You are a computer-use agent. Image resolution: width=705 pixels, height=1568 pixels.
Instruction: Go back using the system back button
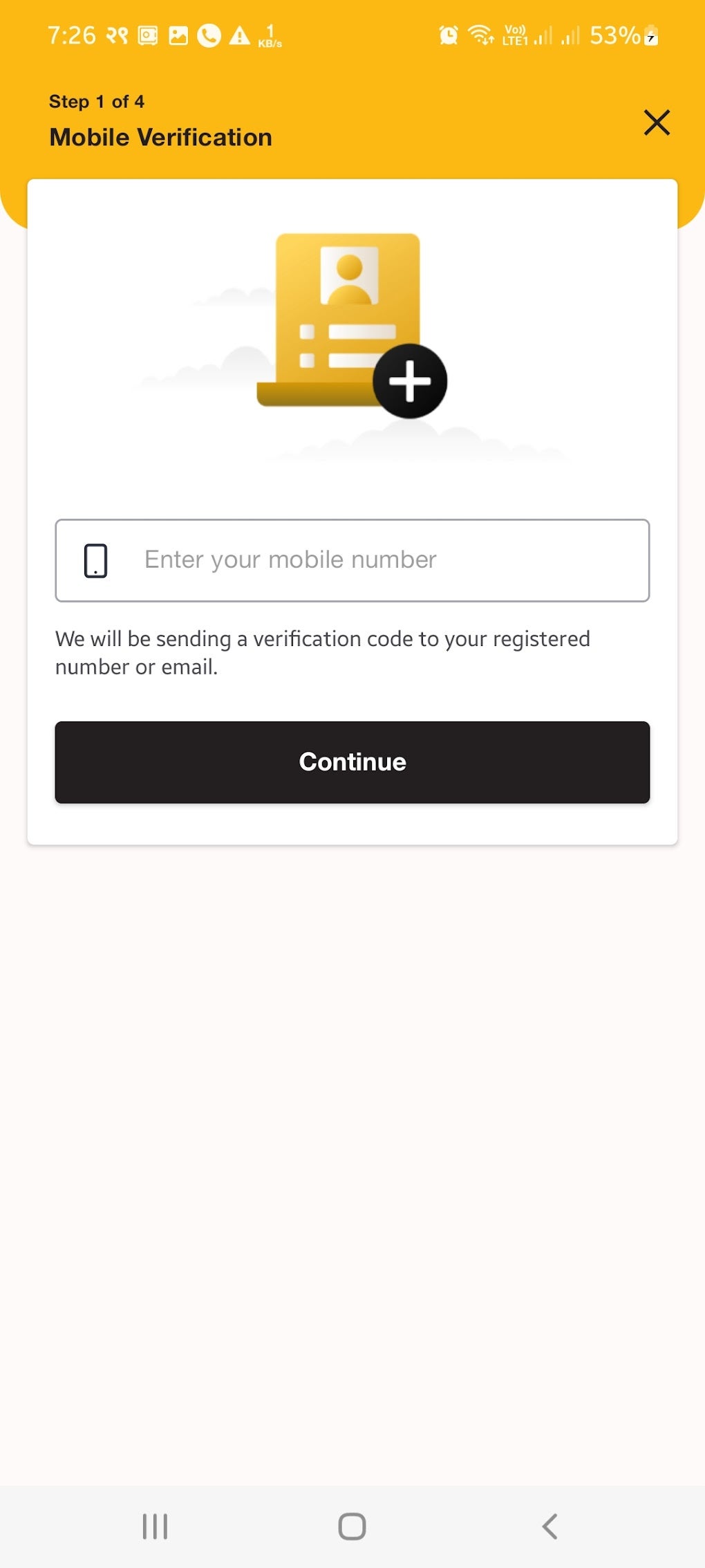click(x=549, y=1526)
